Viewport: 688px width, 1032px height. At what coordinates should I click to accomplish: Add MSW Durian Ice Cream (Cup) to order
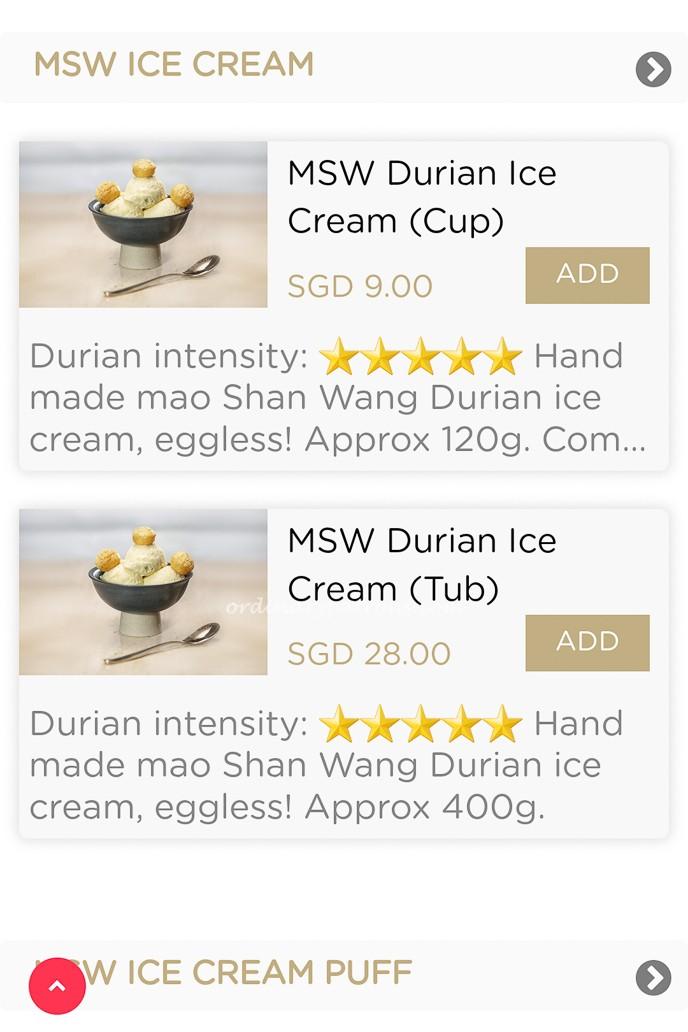(587, 275)
